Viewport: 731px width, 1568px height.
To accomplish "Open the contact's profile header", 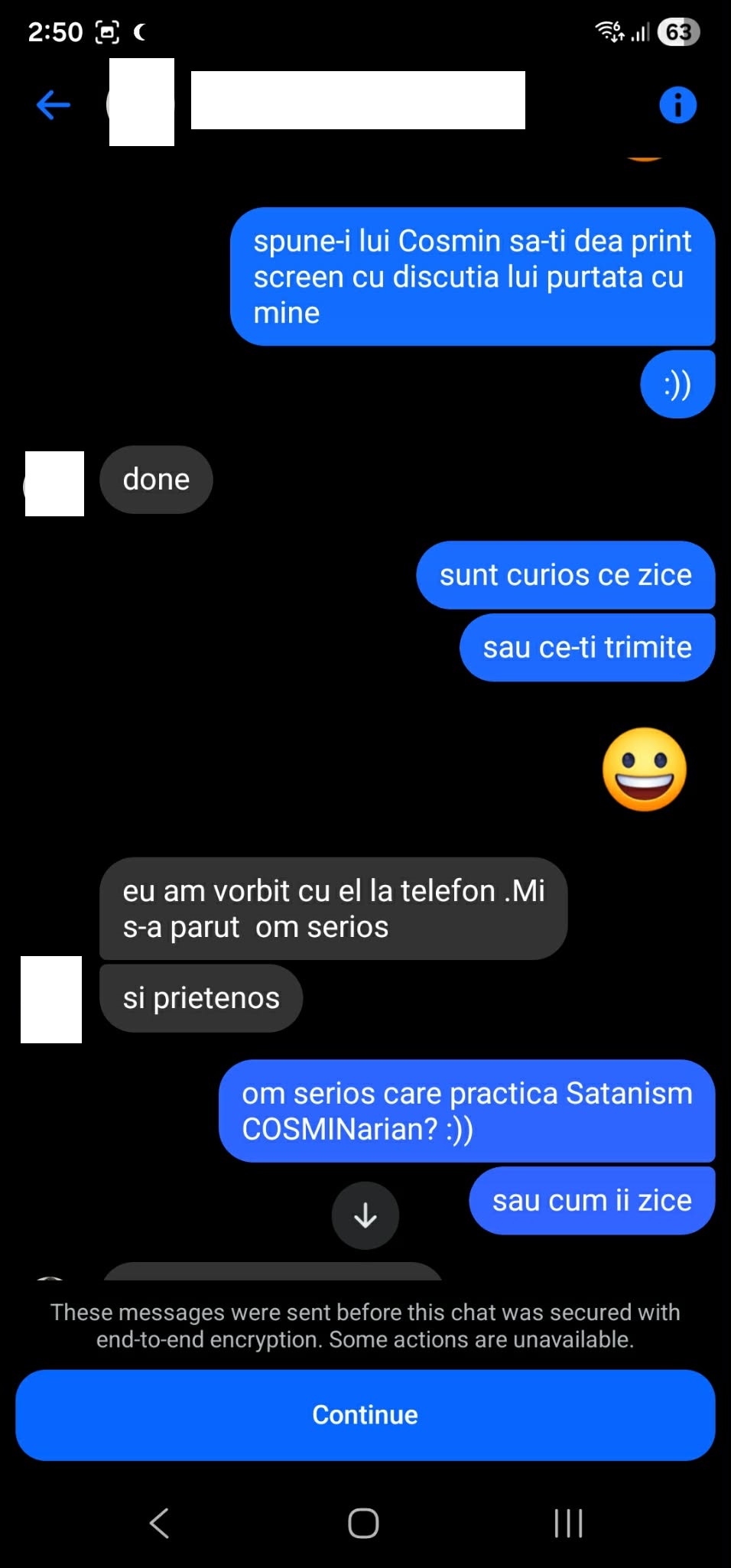I will 357,101.
